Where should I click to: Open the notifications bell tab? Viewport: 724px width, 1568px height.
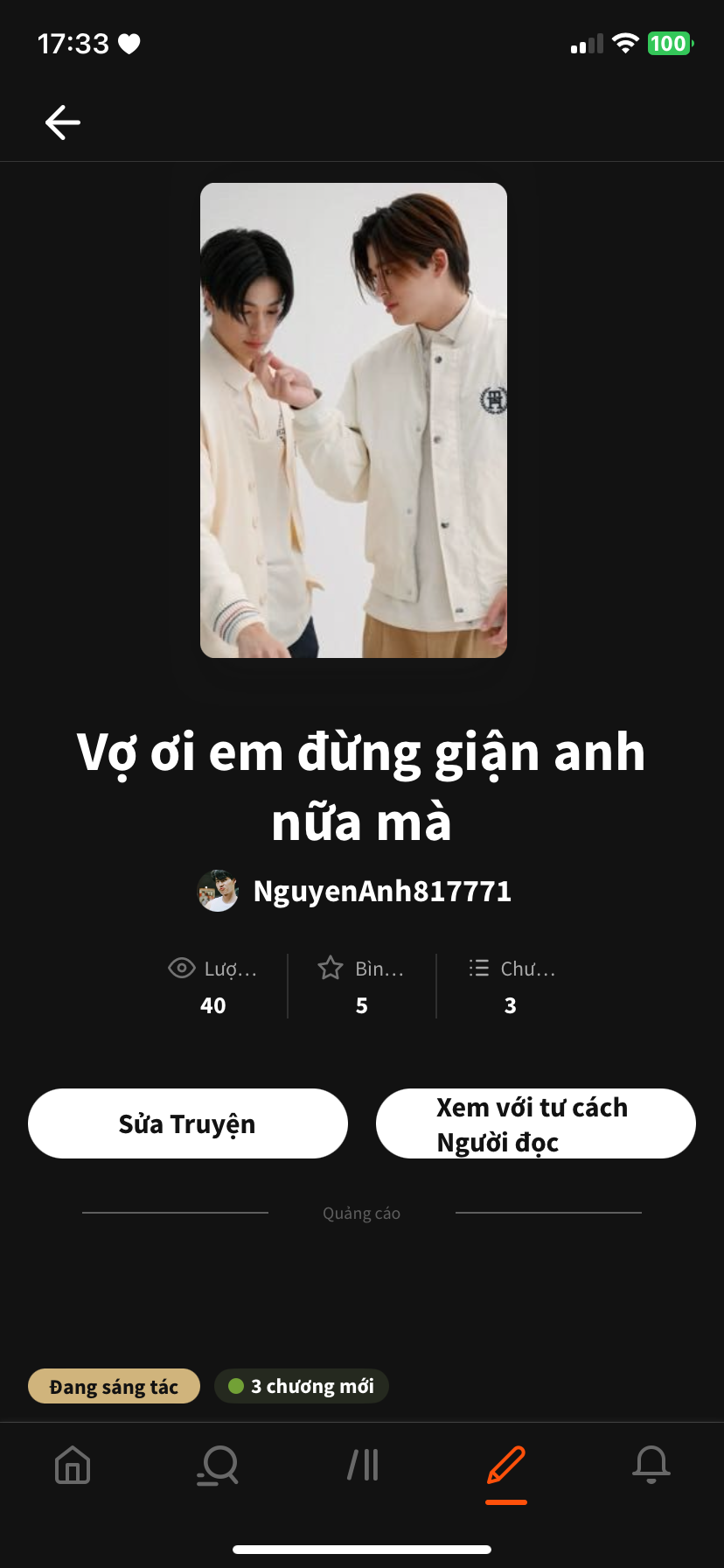point(651,1465)
